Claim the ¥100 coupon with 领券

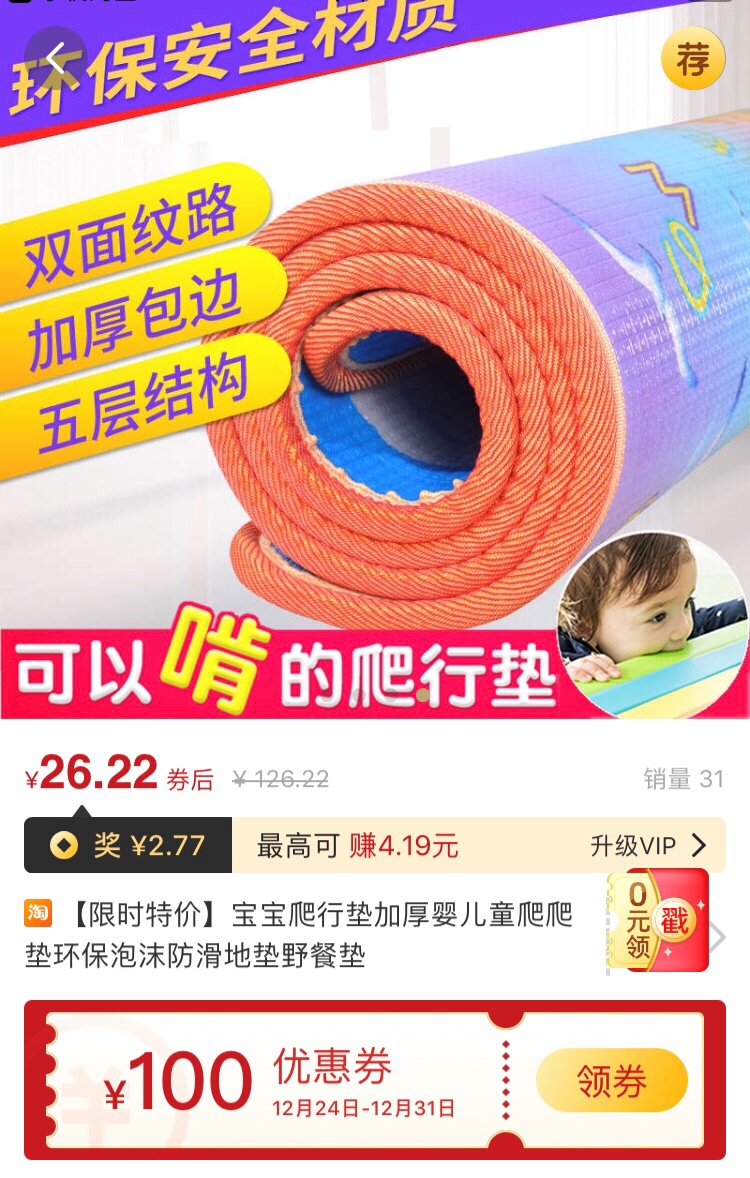[611, 1081]
